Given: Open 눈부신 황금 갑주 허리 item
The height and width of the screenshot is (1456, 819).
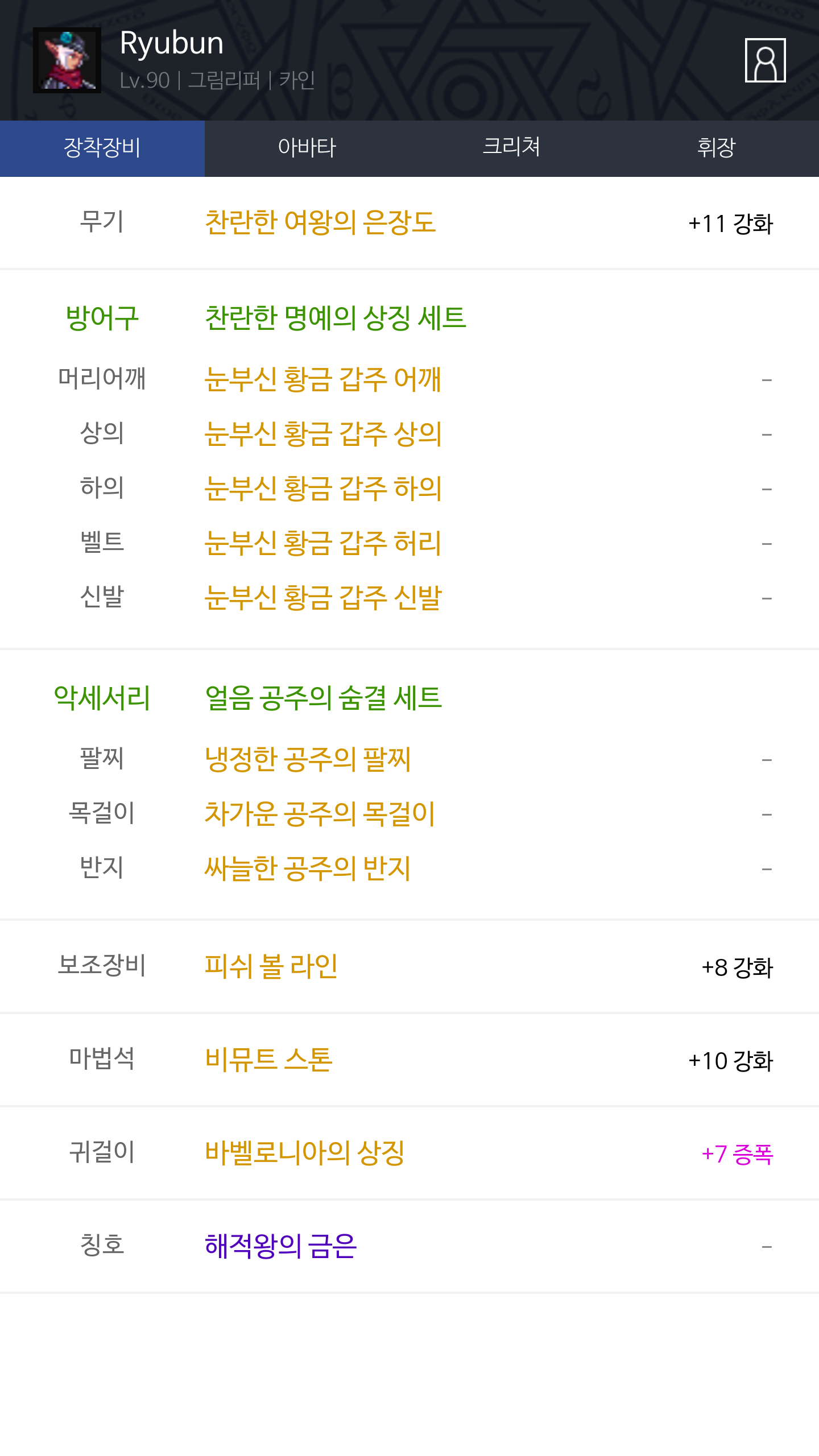Looking at the screenshot, I should click(x=323, y=543).
